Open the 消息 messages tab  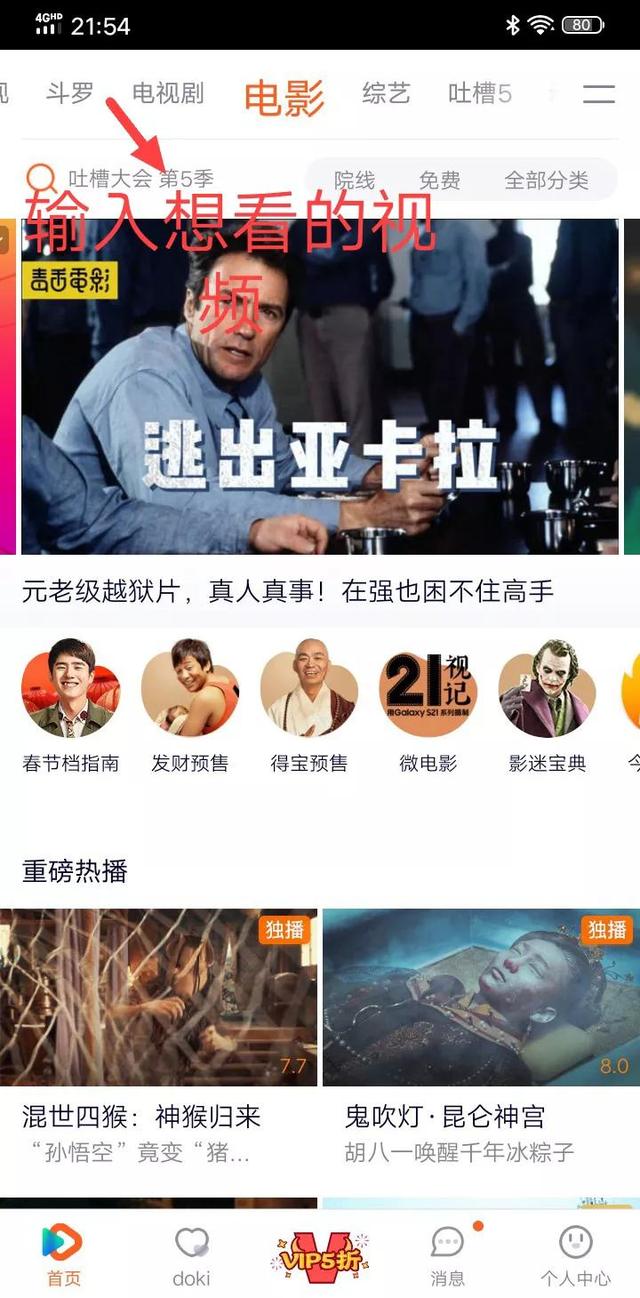click(x=447, y=1256)
